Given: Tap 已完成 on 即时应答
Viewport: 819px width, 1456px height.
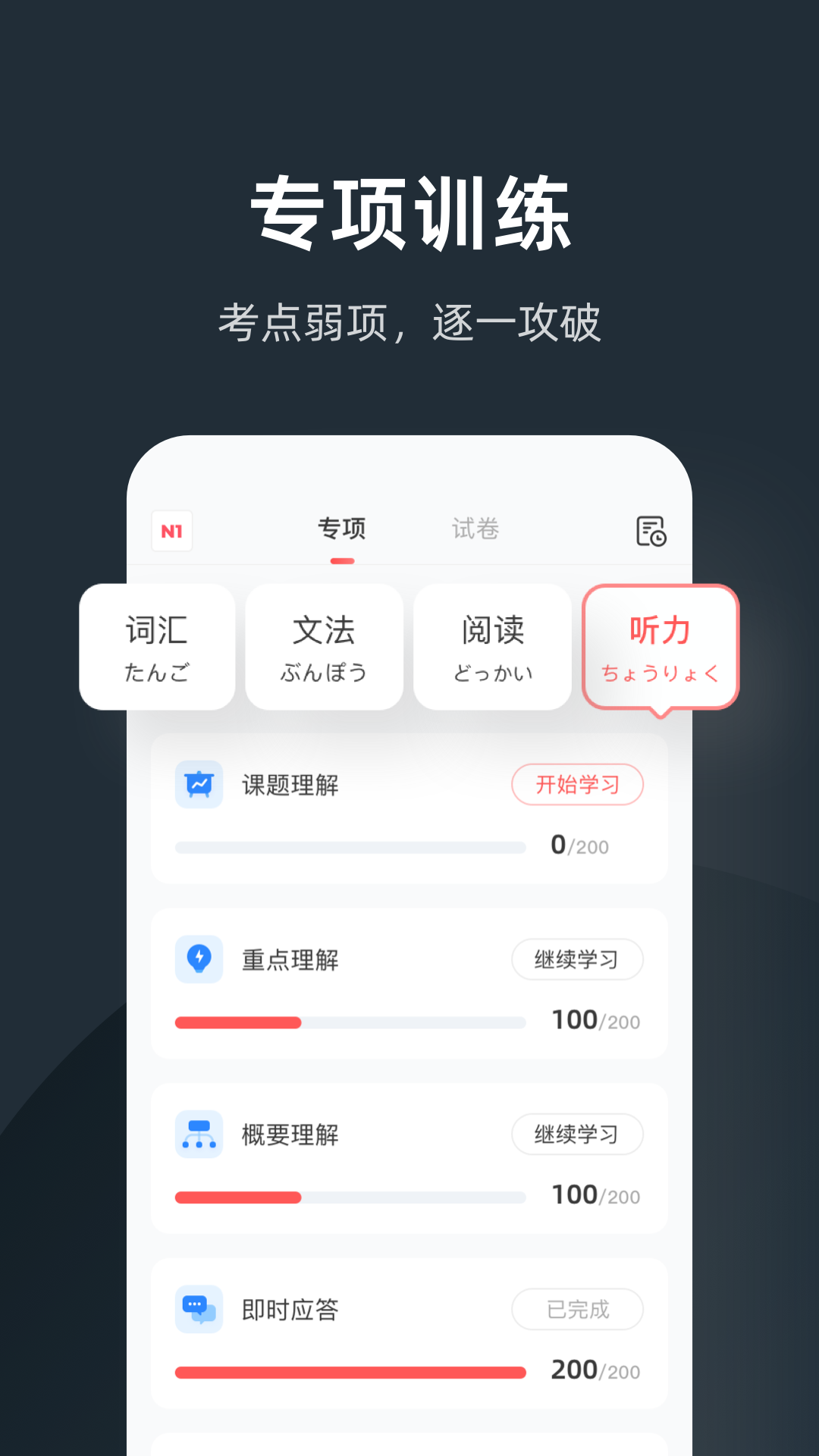Looking at the screenshot, I should pos(578,1309).
